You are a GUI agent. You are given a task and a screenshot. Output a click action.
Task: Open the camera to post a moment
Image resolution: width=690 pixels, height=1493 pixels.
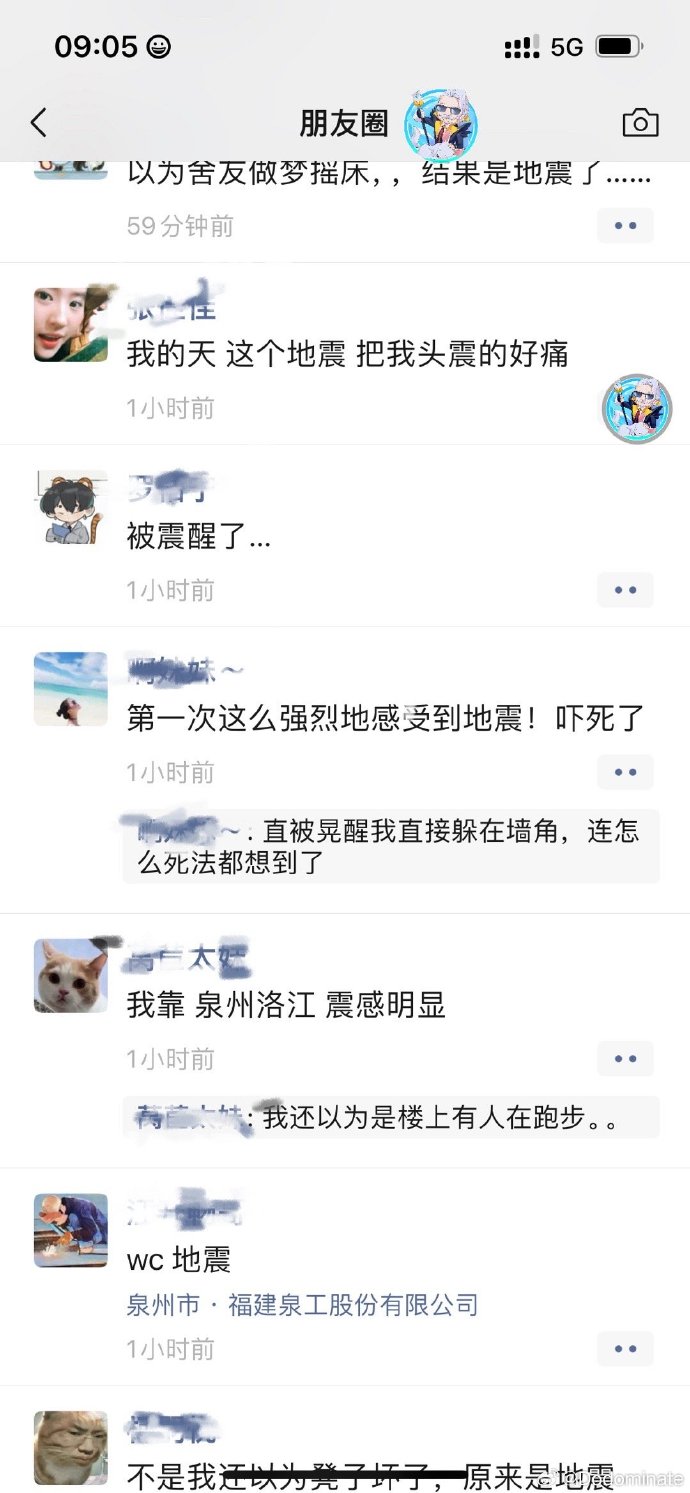pos(640,123)
